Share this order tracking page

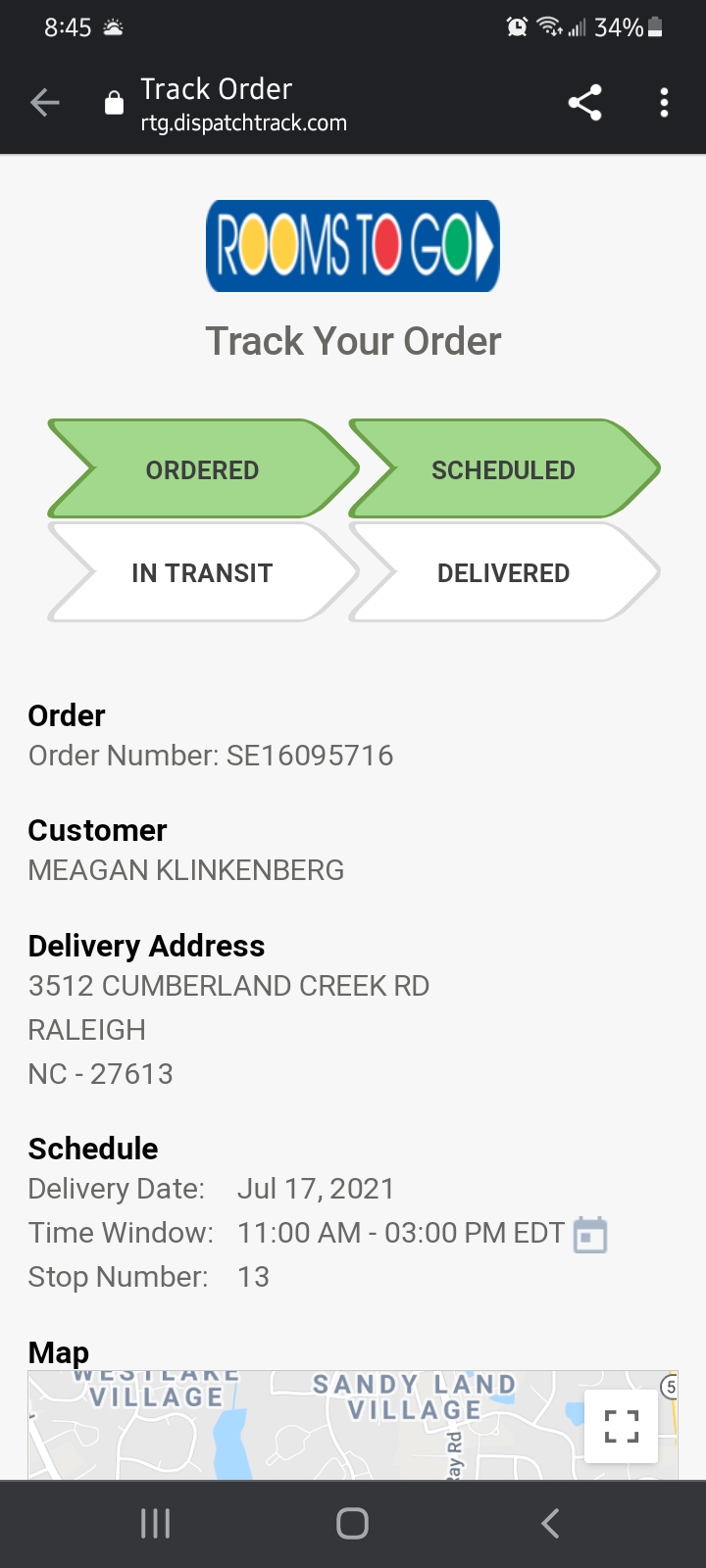coord(584,102)
